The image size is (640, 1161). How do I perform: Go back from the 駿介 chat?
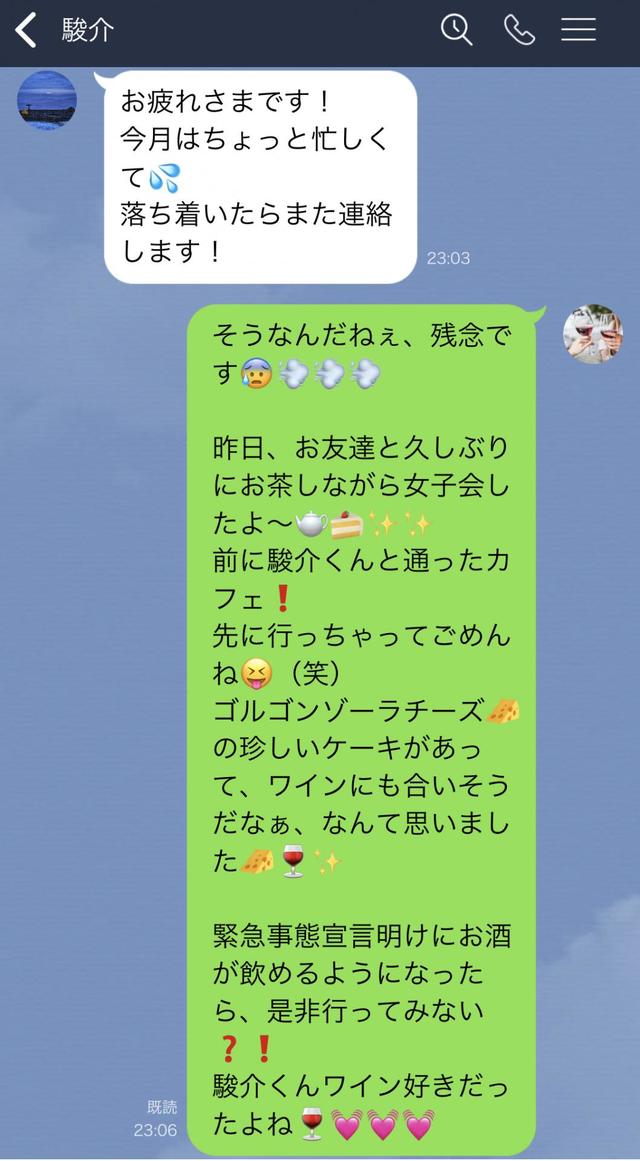click(x=27, y=30)
